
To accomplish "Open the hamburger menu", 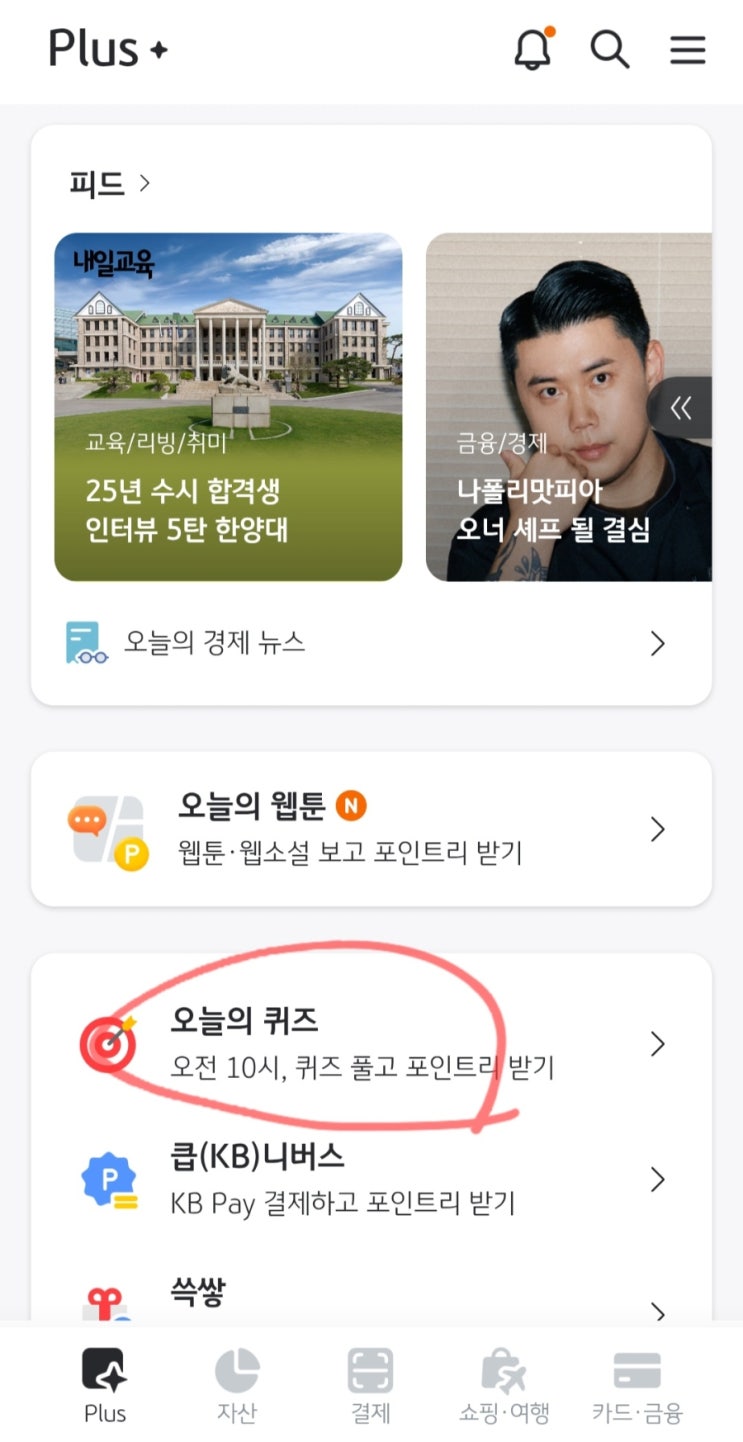I will pyautogui.click(x=688, y=49).
